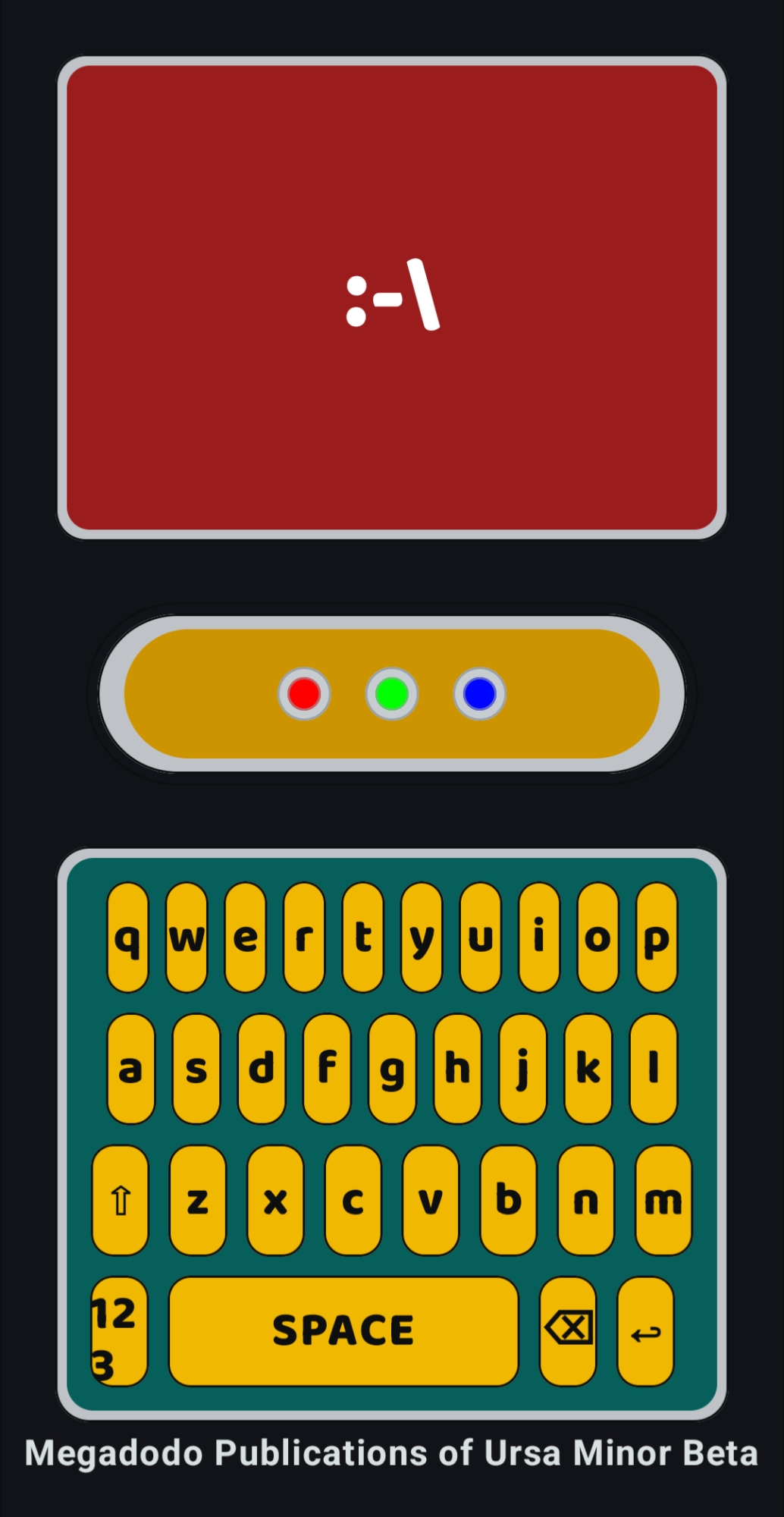Type the letter a key

tap(130, 1069)
